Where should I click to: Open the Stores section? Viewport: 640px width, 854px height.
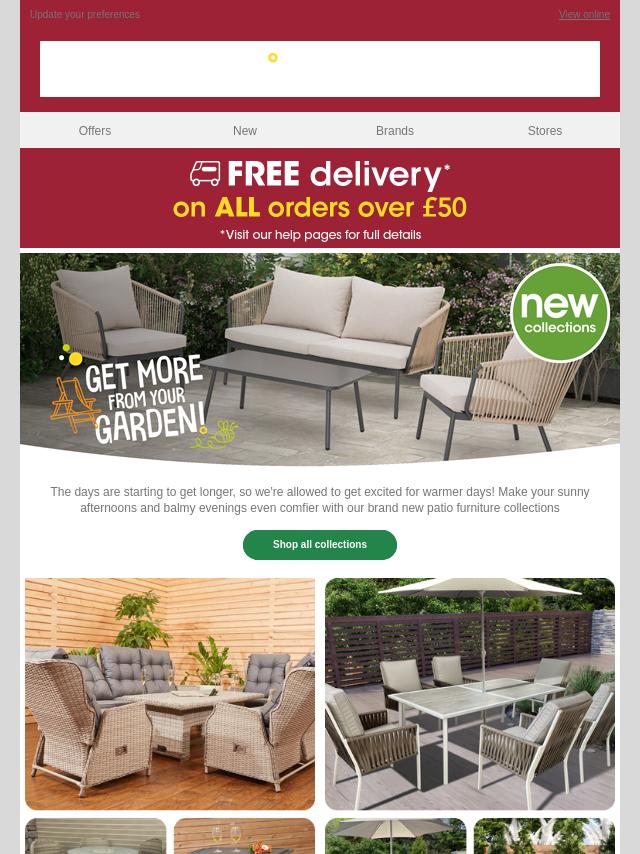tap(545, 131)
